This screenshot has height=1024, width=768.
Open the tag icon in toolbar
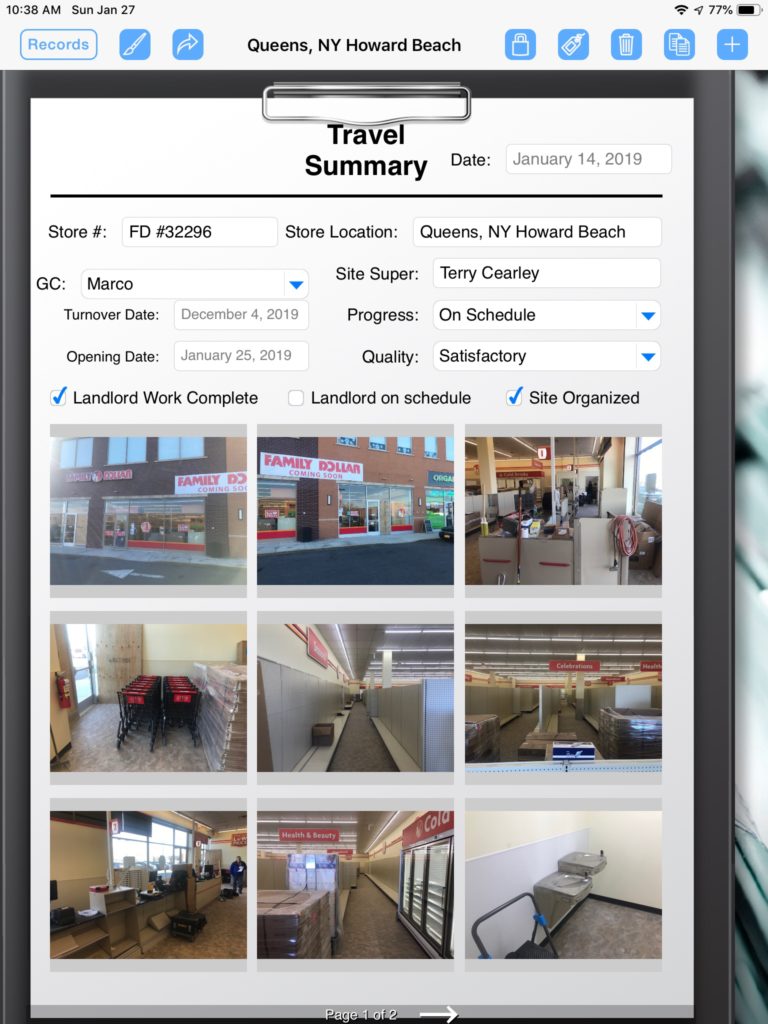(x=573, y=45)
